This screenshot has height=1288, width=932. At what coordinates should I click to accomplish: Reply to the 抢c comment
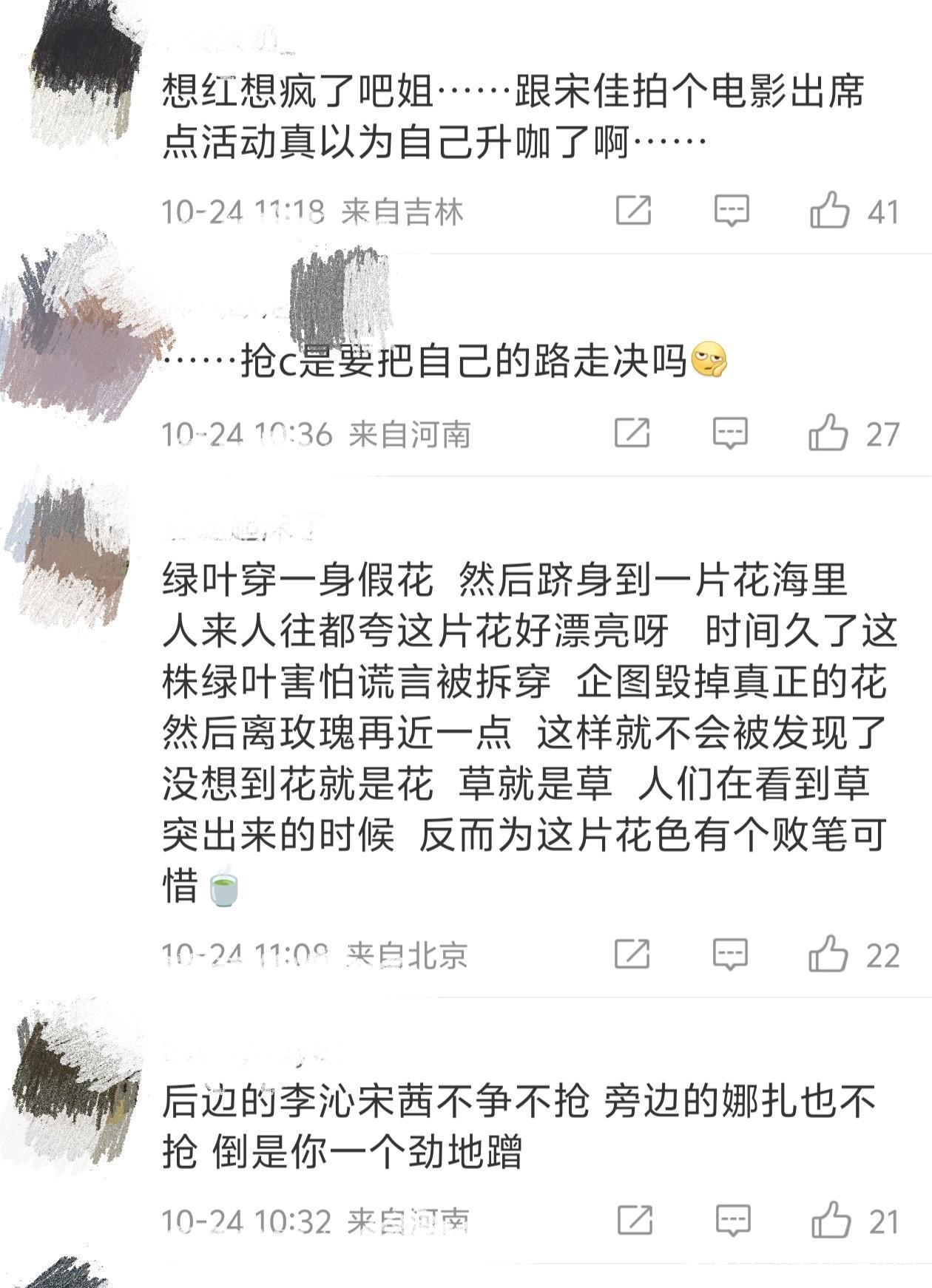tap(730, 433)
